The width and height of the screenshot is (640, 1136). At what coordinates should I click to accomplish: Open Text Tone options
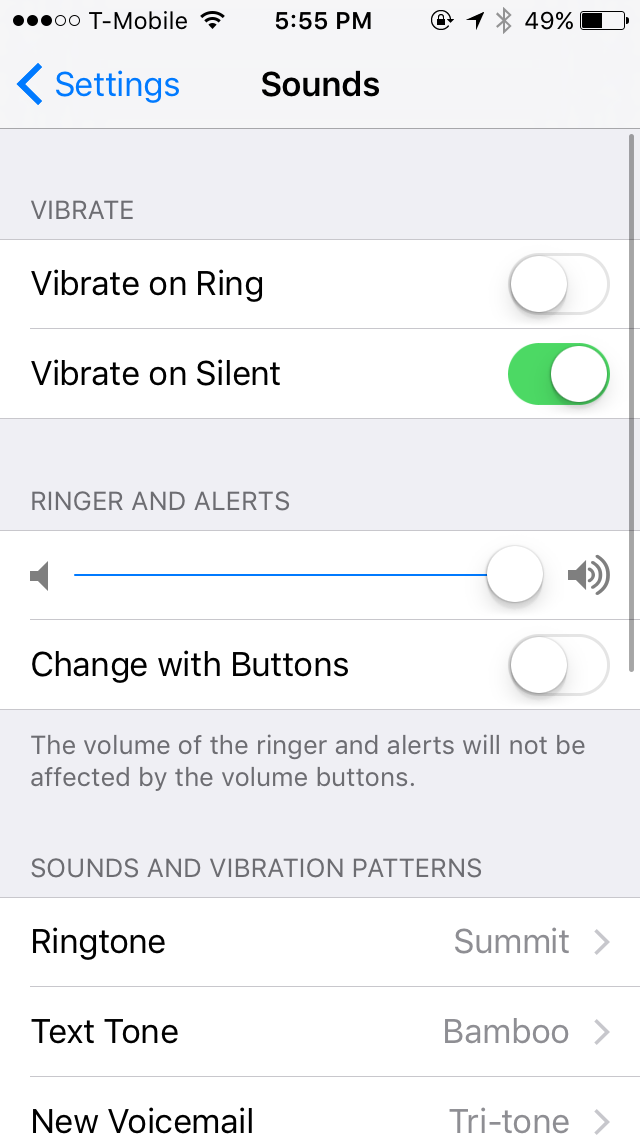click(x=320, y=1032)
